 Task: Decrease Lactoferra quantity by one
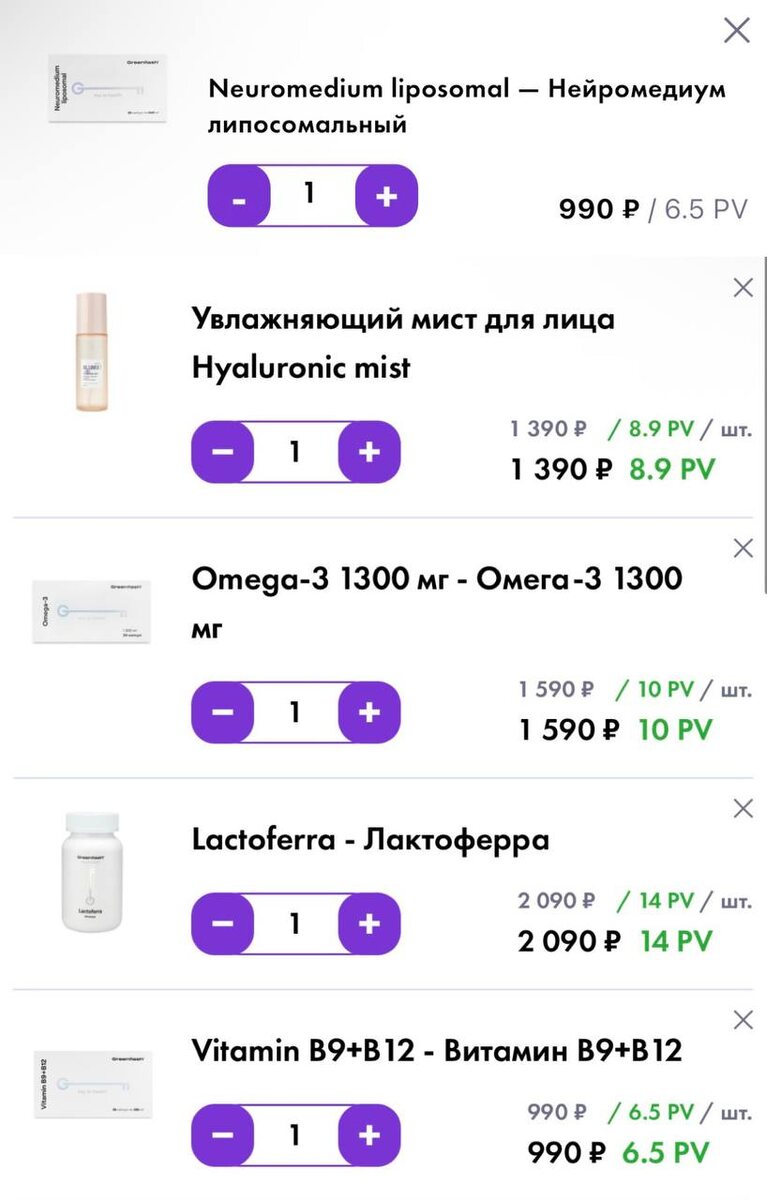(x=223, y=923)
